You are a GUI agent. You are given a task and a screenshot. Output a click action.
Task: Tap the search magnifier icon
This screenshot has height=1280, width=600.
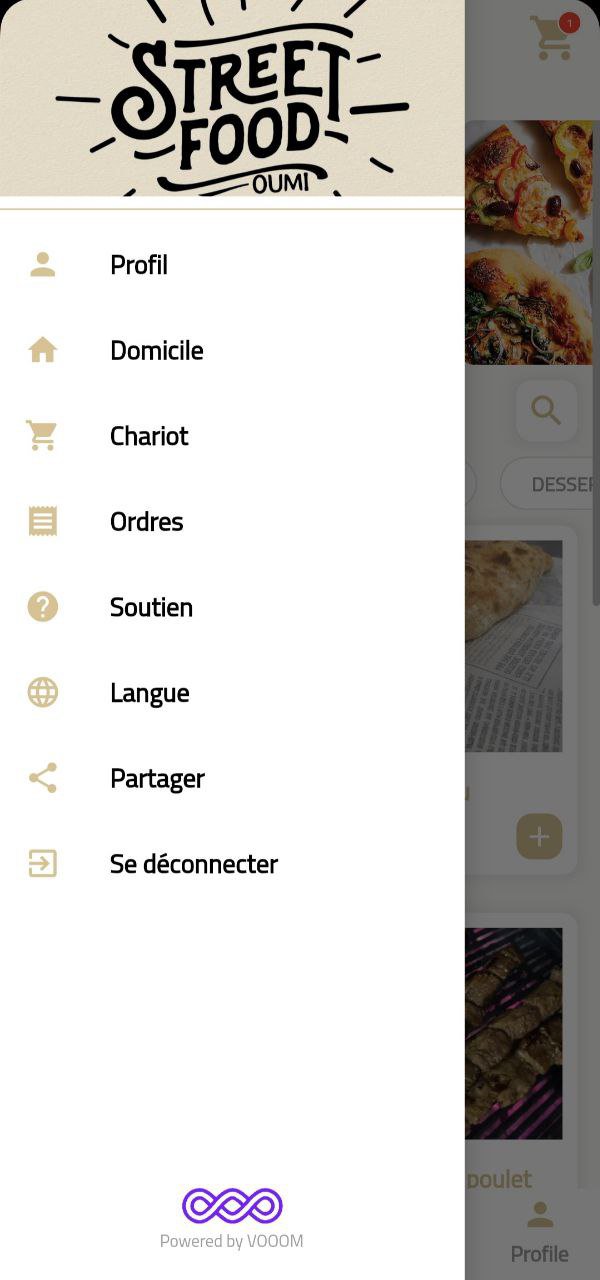click(546, 410)
